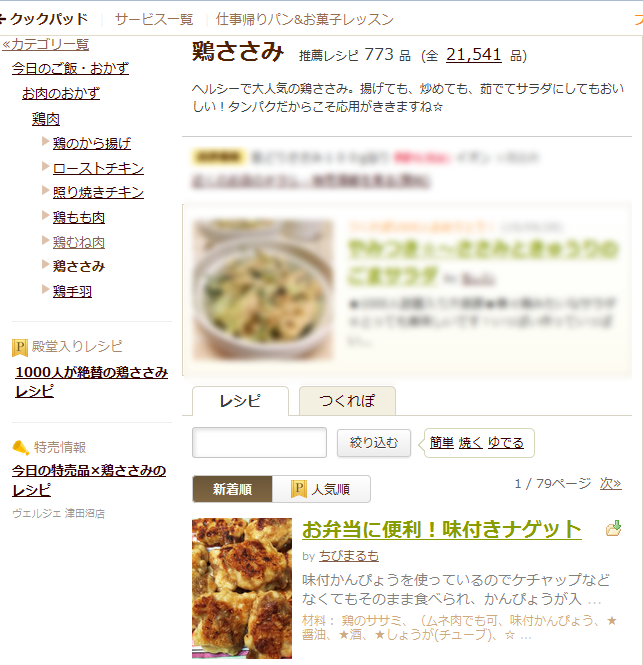Focus the recipe filter text field
Image resolution: width=643 pixels, height=665 pixels.
(x=259, y=442)
